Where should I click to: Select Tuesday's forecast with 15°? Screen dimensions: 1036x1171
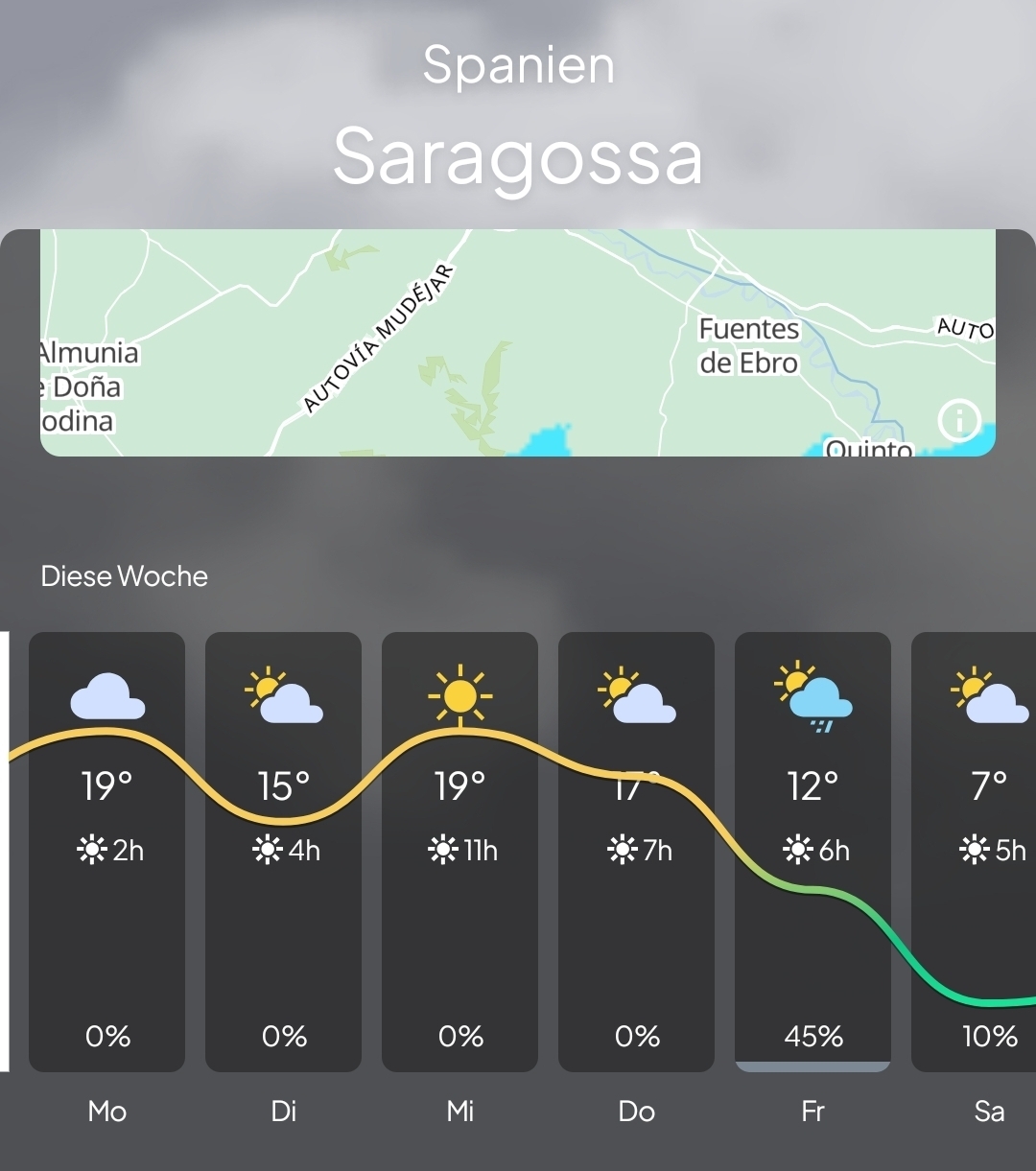[x=283, y=852]
